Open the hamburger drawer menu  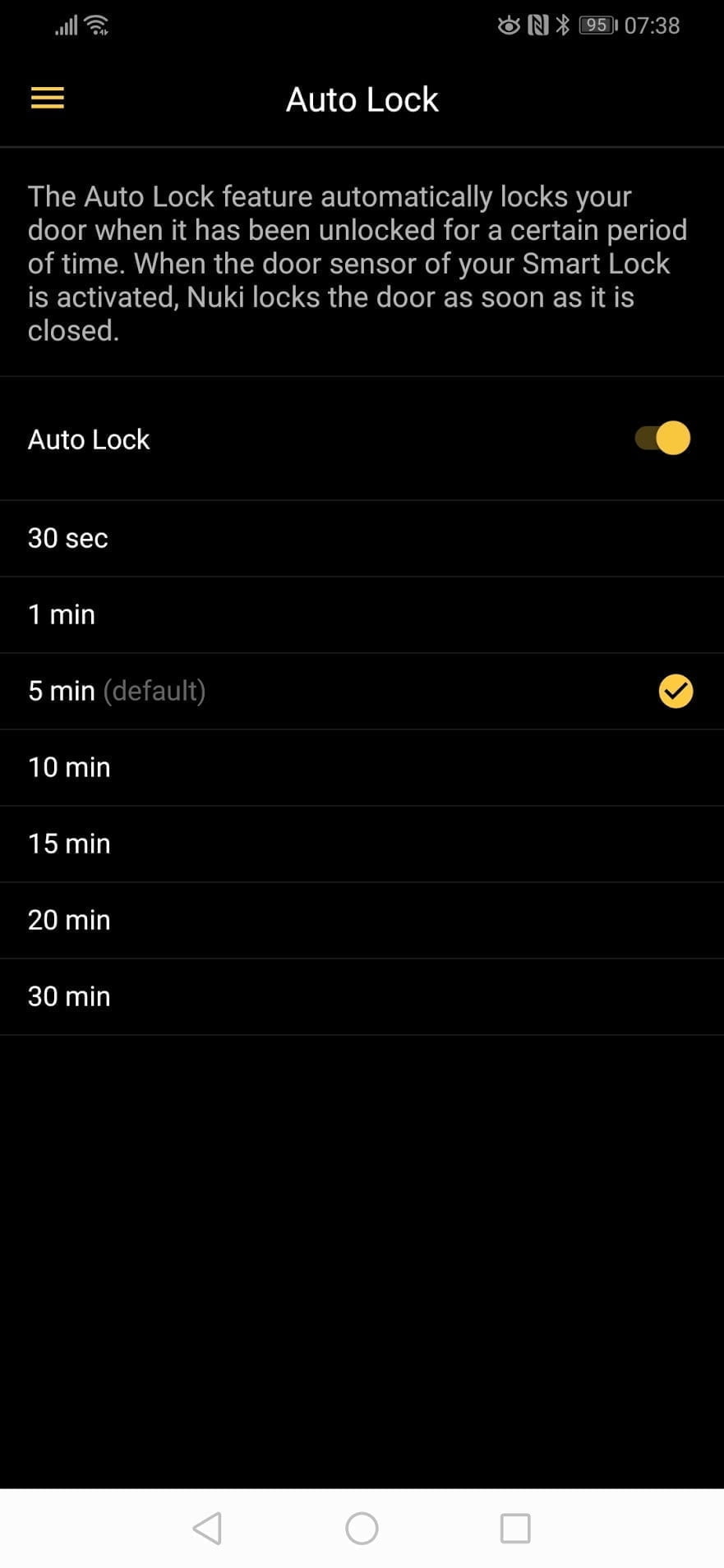tap(48, 99)
